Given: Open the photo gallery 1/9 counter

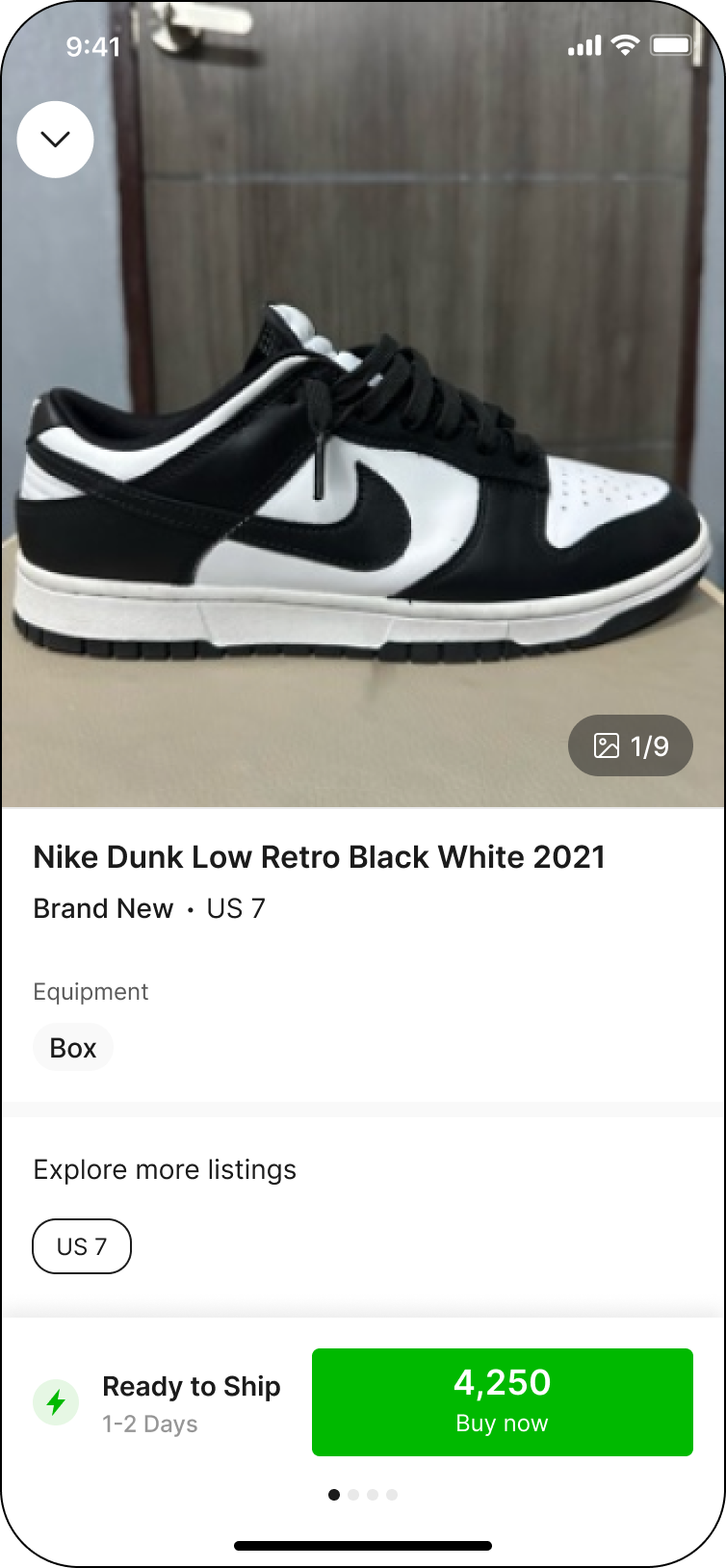Looking at the screenshot, I should tap(631, 745).
